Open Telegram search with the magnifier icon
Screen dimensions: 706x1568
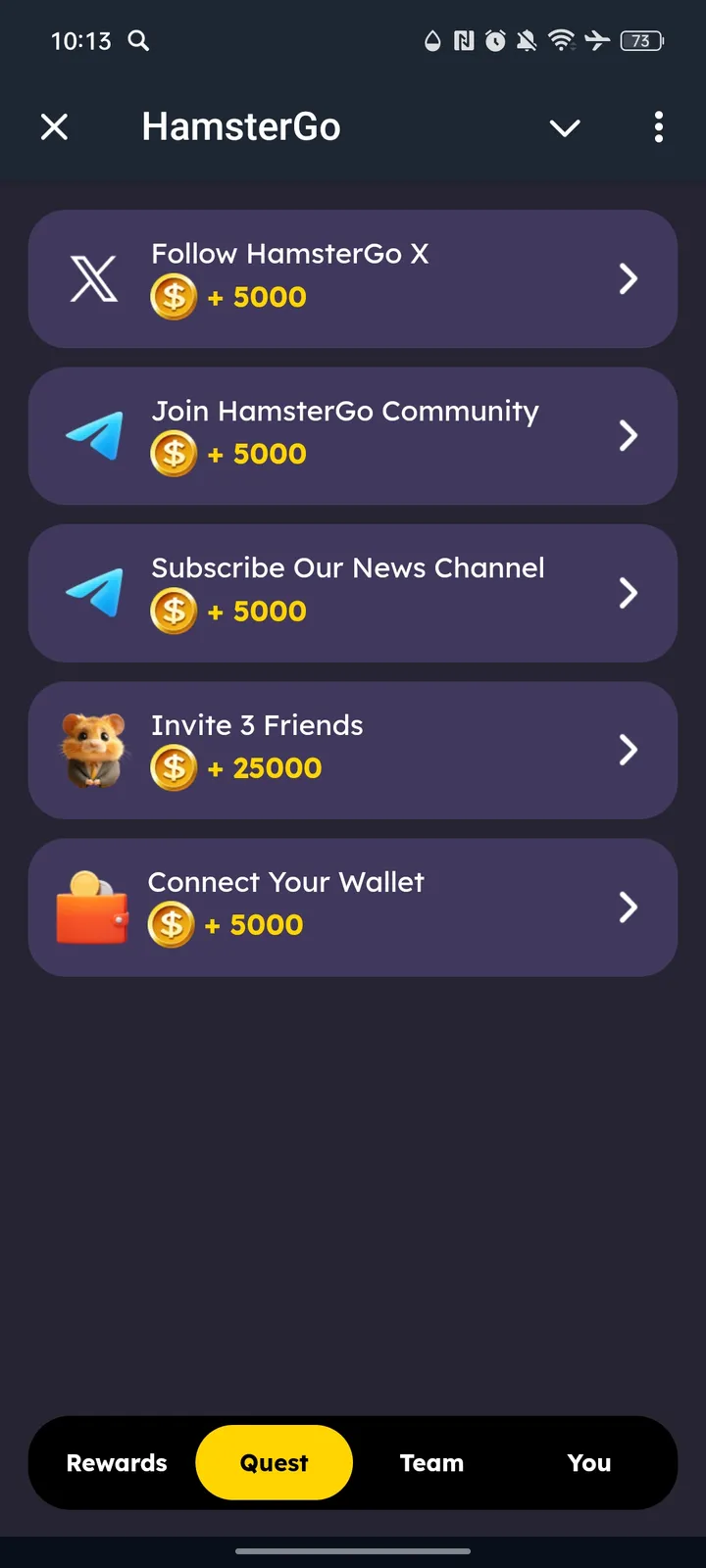pyautogui.click(x=138, y=41)
